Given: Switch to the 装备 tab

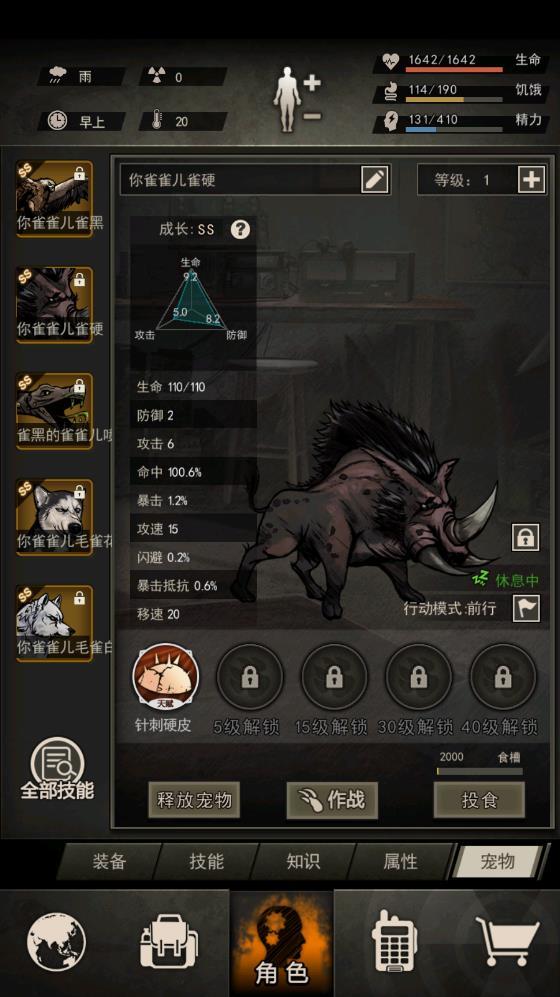Looking at the screenshot, I should click(x=110, y=862).
